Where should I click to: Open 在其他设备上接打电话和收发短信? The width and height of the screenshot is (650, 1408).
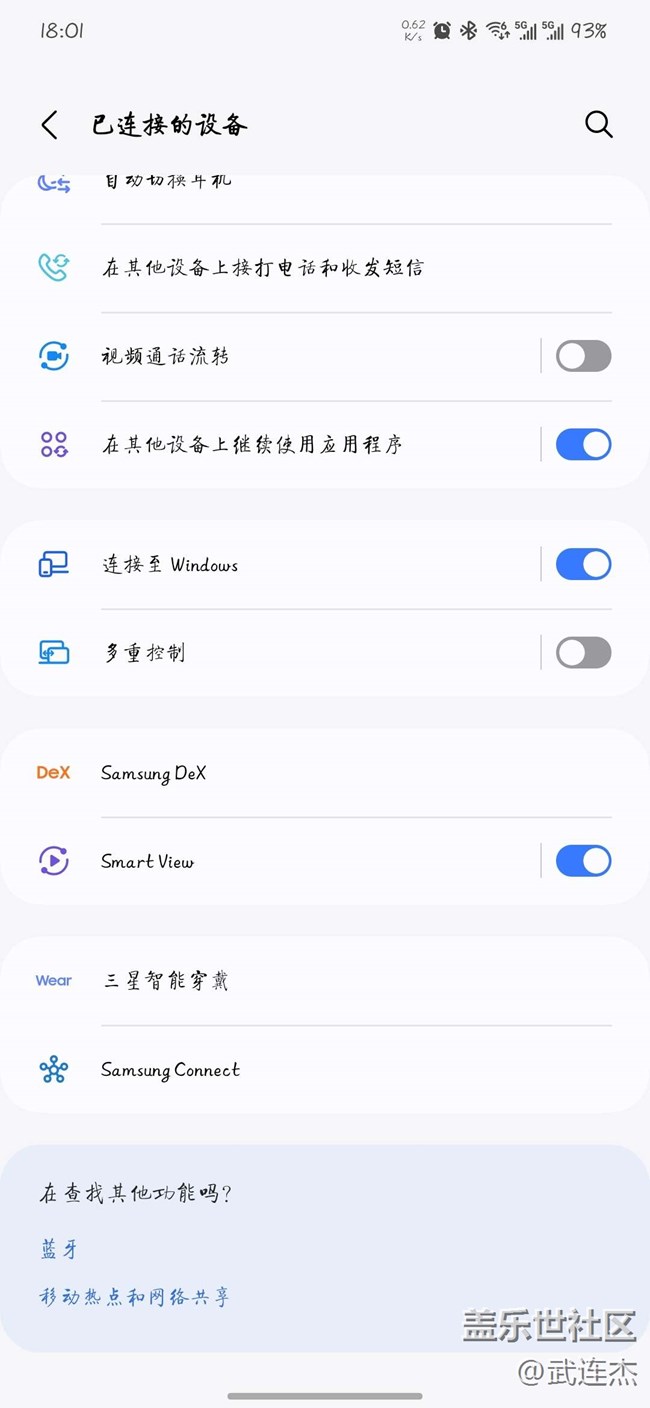[x=263, y=268]
